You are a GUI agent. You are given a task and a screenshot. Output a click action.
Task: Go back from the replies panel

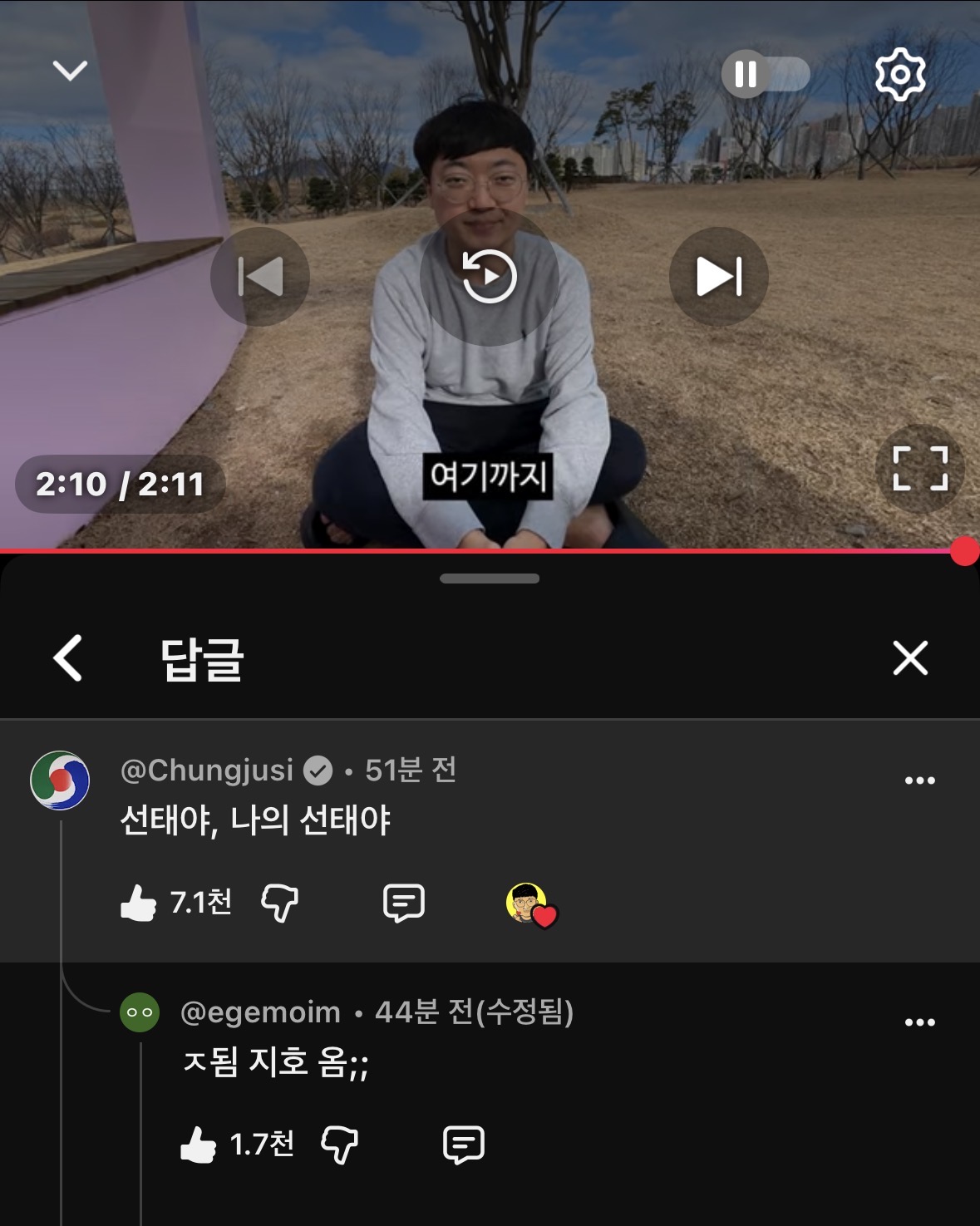click(68, 658)
